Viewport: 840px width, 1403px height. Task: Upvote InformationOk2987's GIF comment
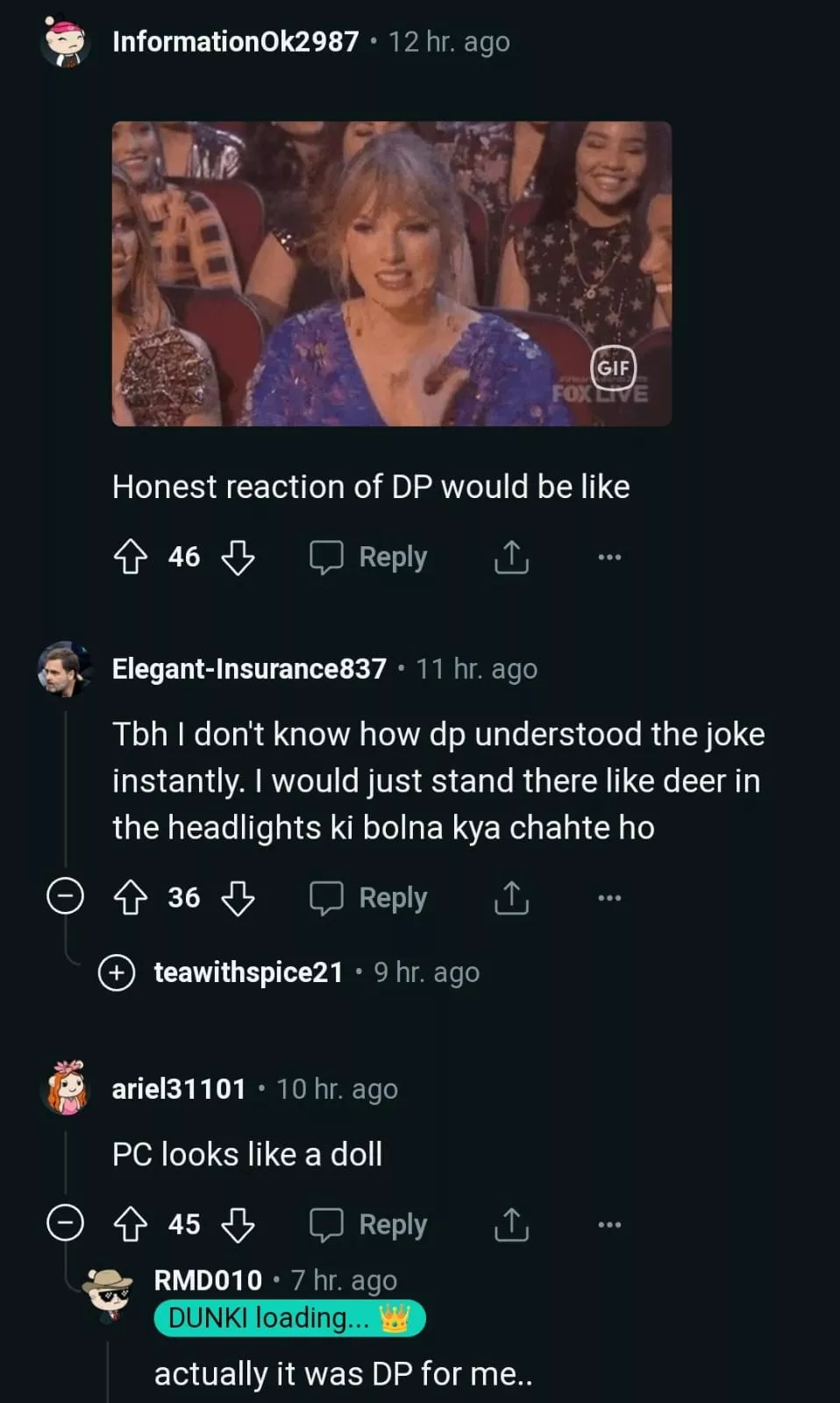click(131, 557)
